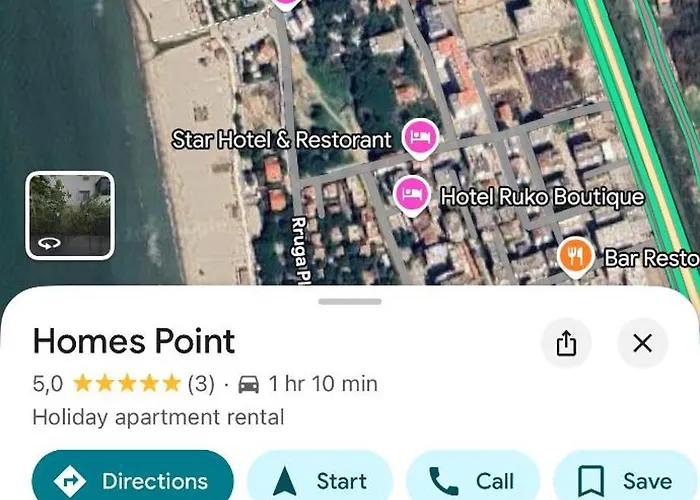Call Homes Point
This screenshot has width=700, height=500.
pyautogui.click(x=473, y=481)
